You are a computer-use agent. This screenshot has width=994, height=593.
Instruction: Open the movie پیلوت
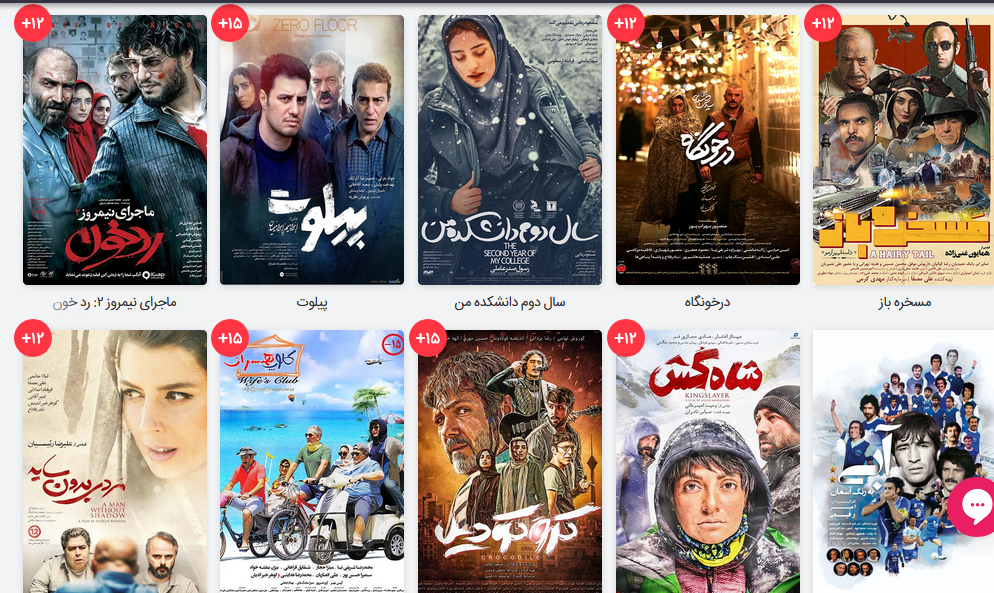pyautogui.click(x=312, y=150)
